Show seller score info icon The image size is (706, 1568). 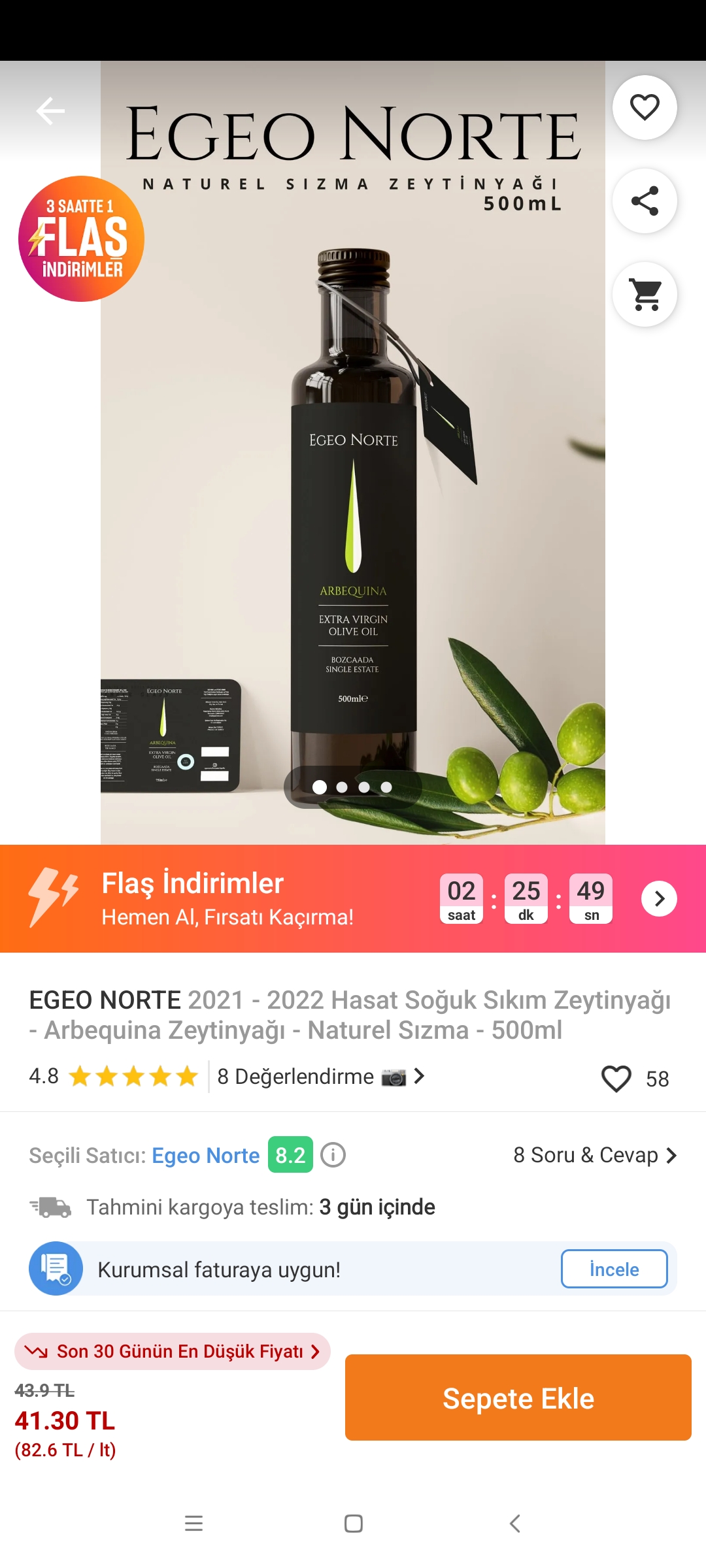[x=333, y=1155]
